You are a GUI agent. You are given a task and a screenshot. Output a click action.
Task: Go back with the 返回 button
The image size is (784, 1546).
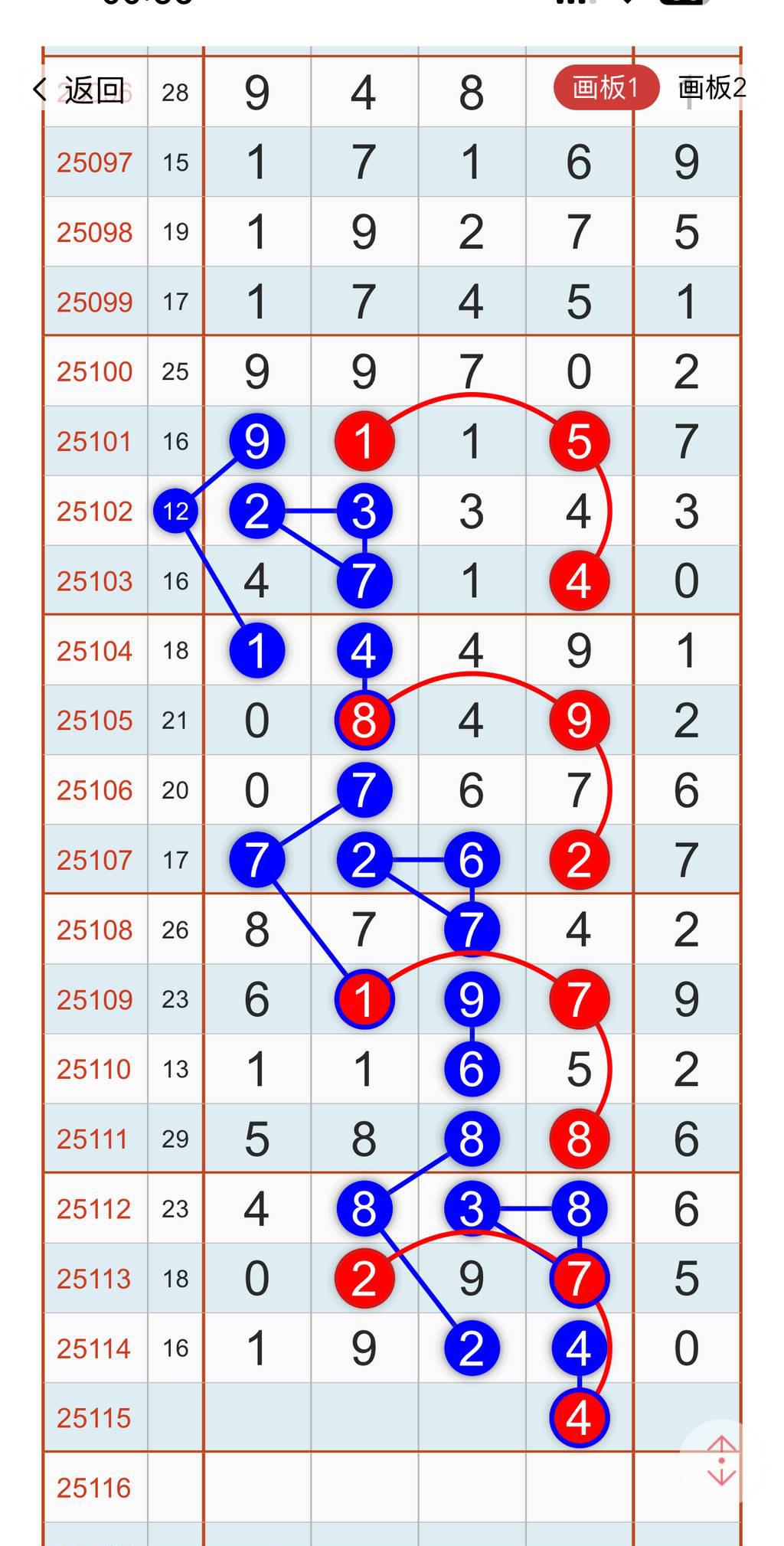80,90
